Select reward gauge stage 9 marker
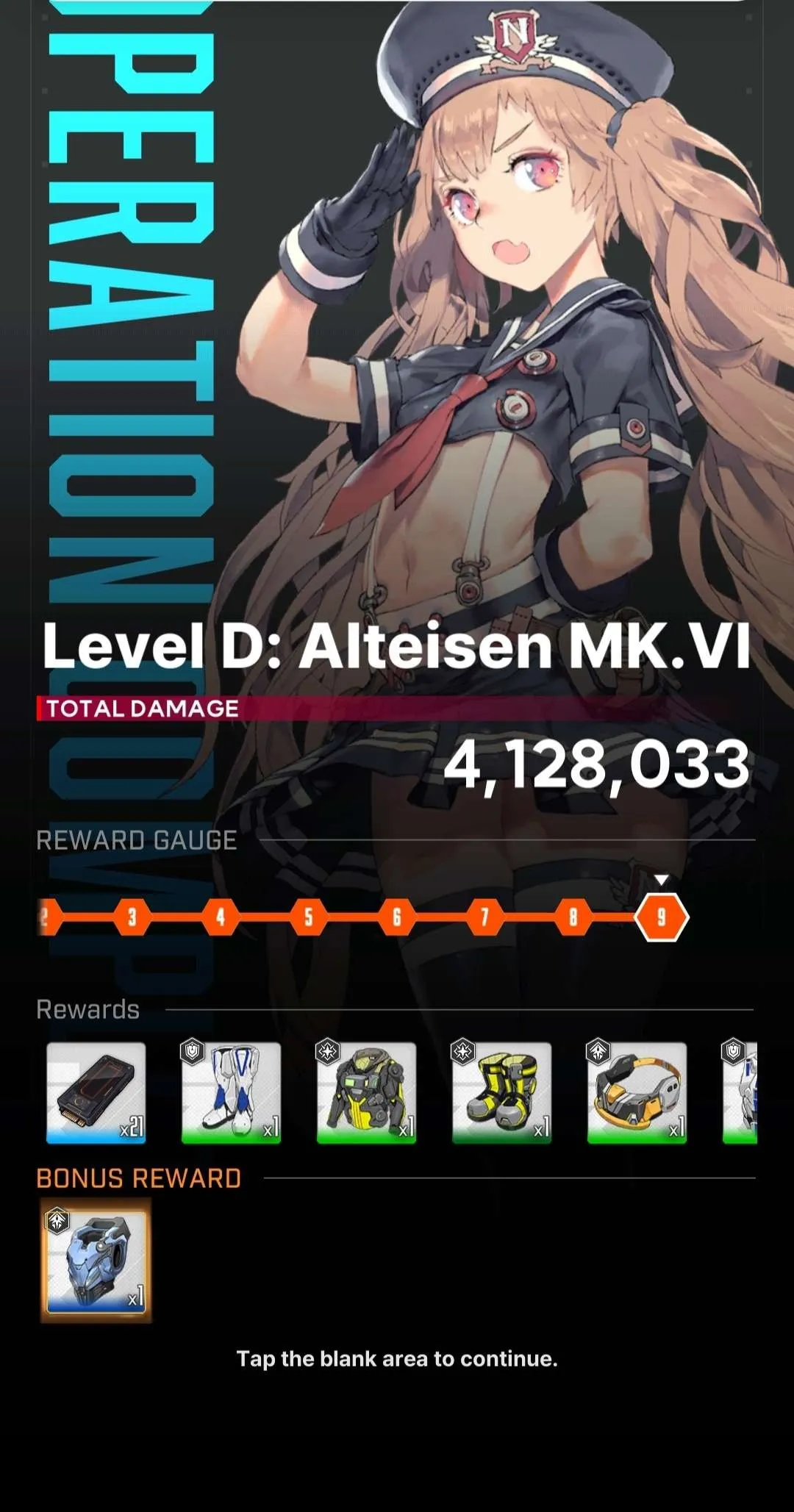Screen dimensions: 794x1512 coord(661,917)
